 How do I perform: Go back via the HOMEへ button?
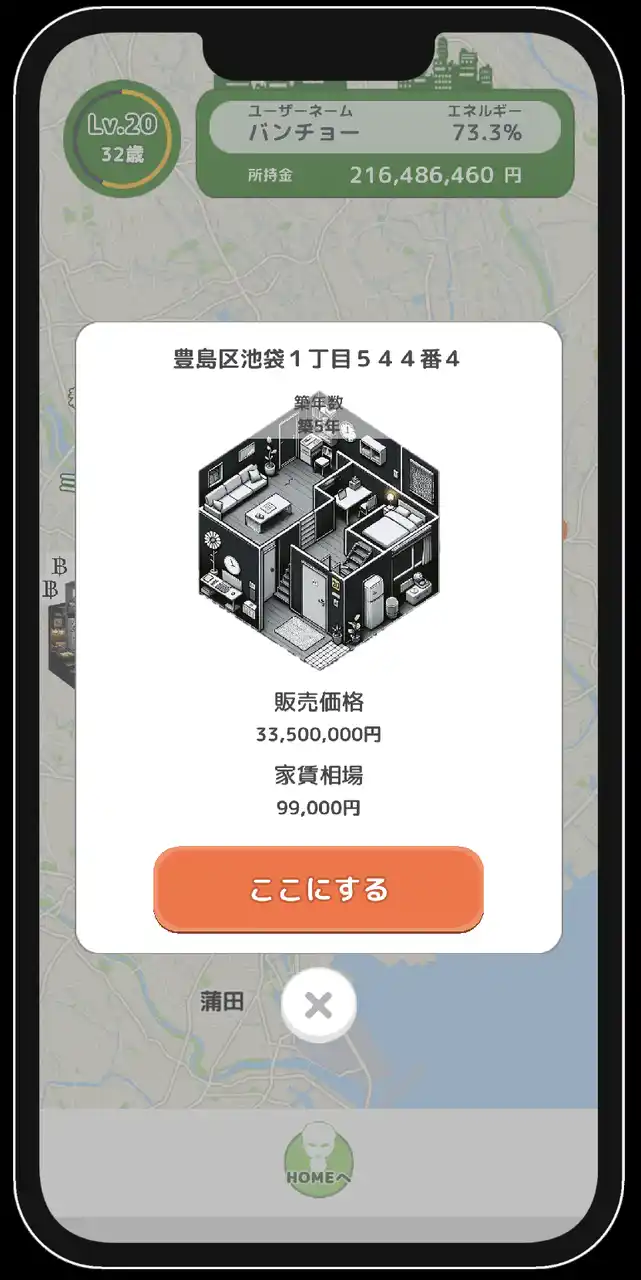[x=318, y=1165]
